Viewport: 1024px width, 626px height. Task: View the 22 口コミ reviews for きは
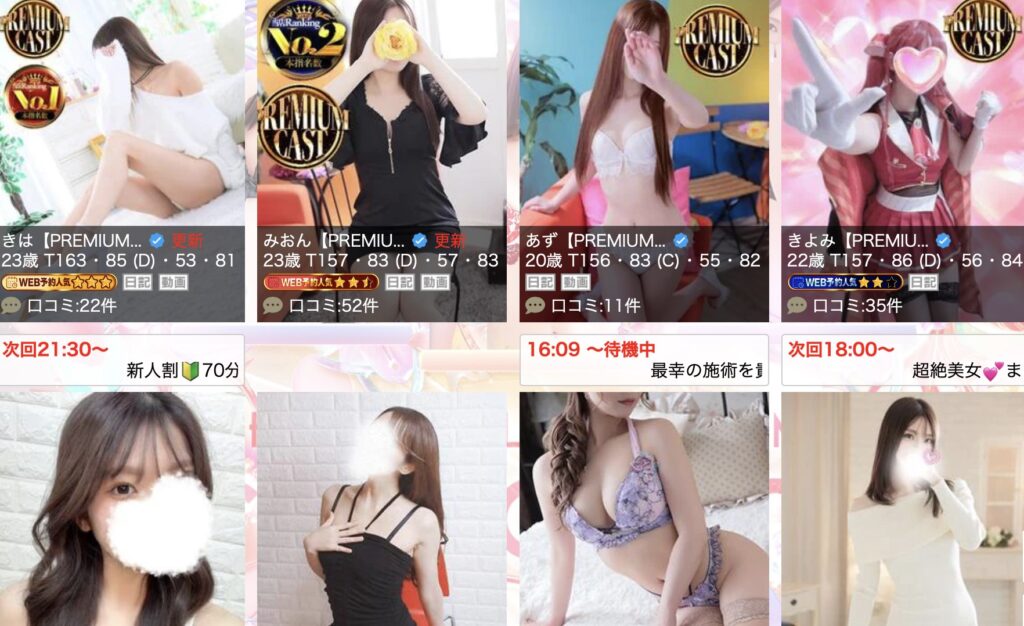click(70, 305)
